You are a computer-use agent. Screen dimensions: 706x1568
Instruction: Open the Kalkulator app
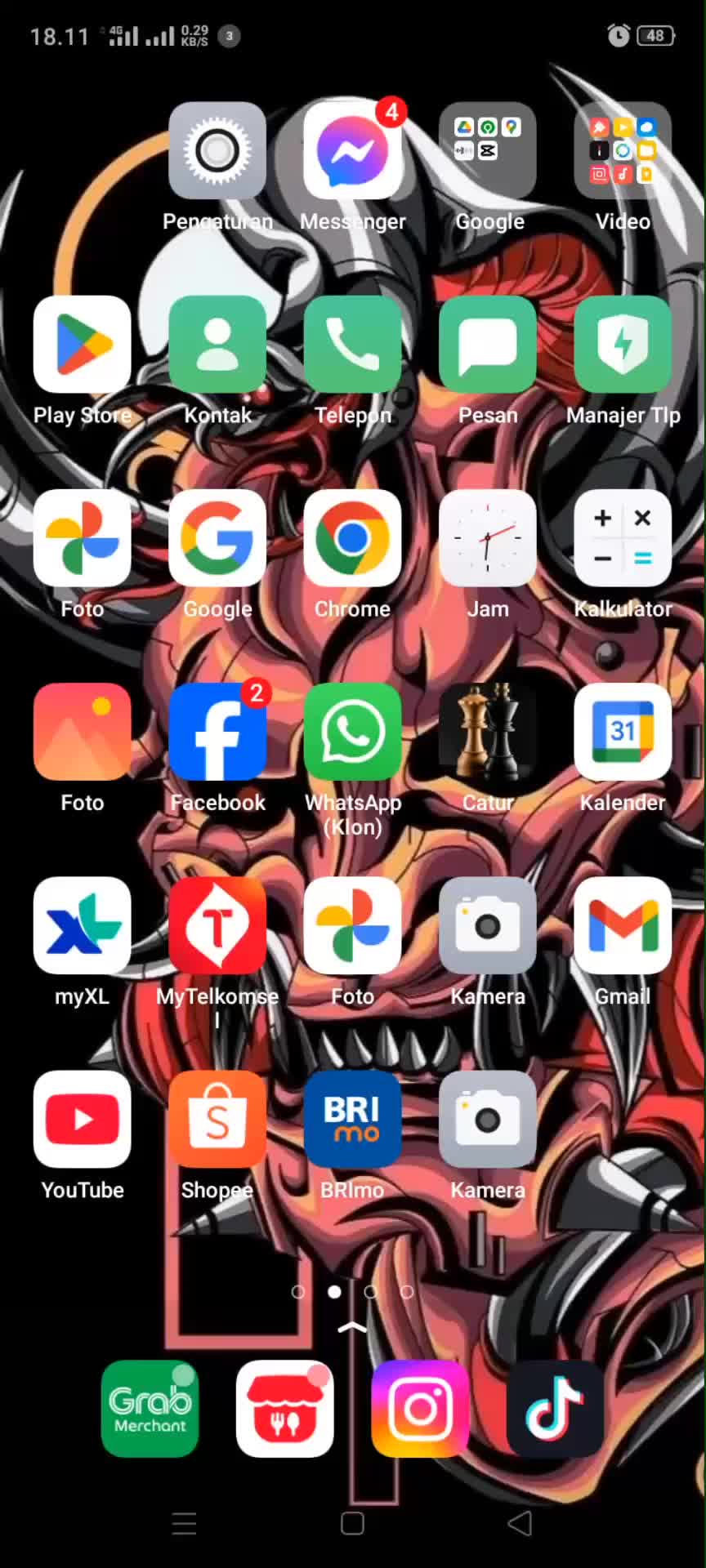(623, 538)
